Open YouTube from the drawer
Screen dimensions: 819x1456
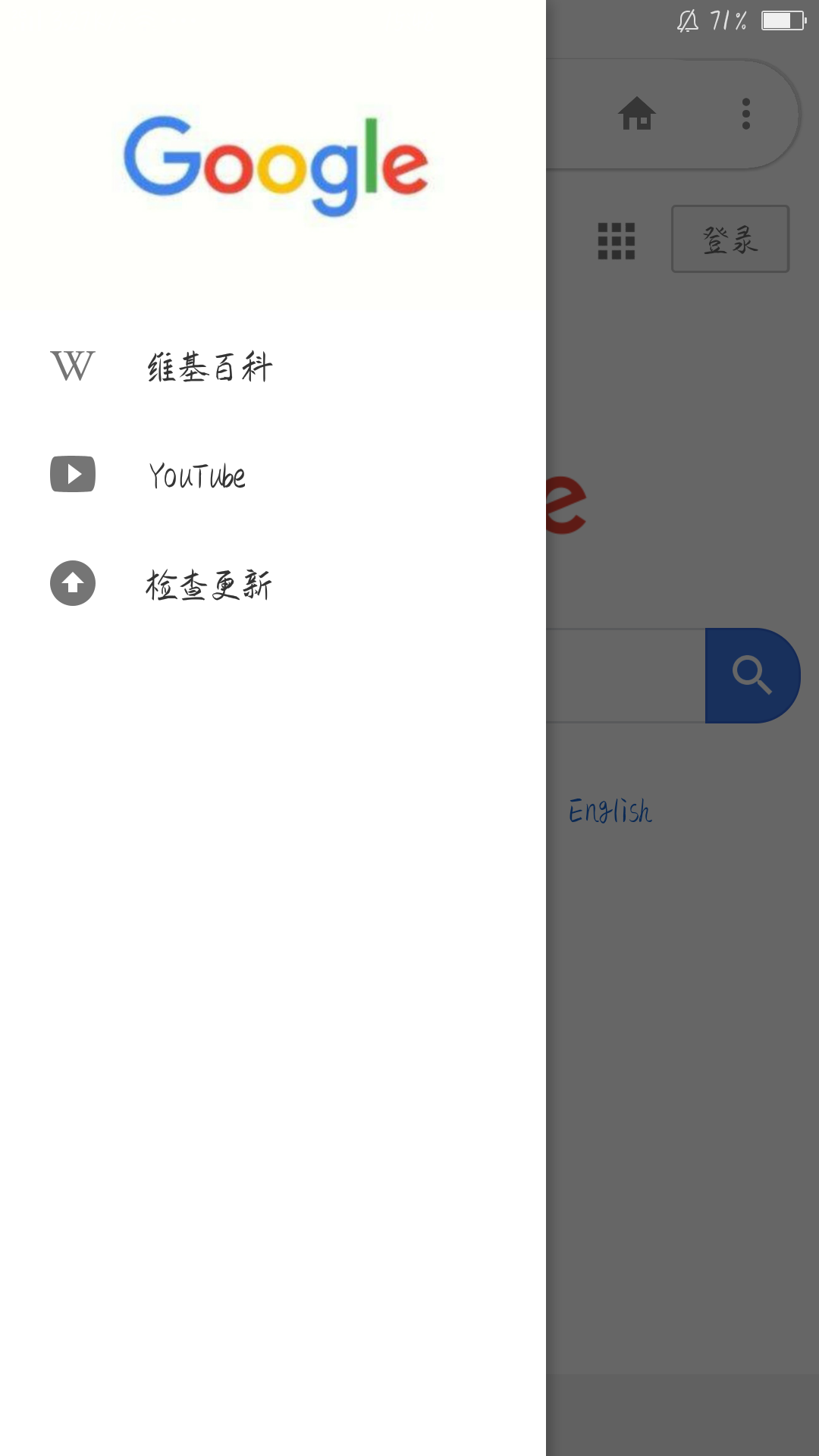click(x=273, y=475)
